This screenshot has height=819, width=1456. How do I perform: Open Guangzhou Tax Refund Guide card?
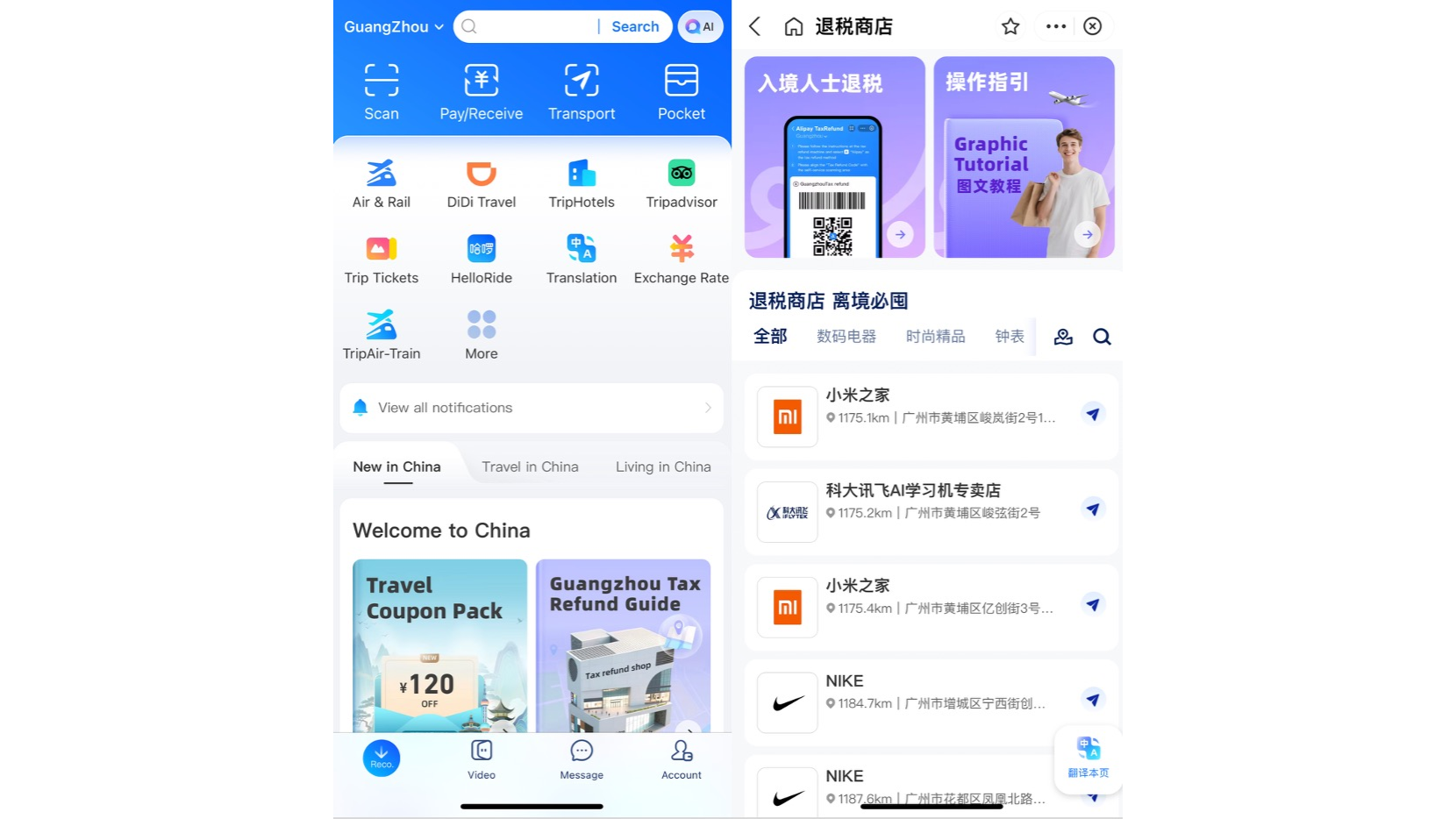(623, 645)
